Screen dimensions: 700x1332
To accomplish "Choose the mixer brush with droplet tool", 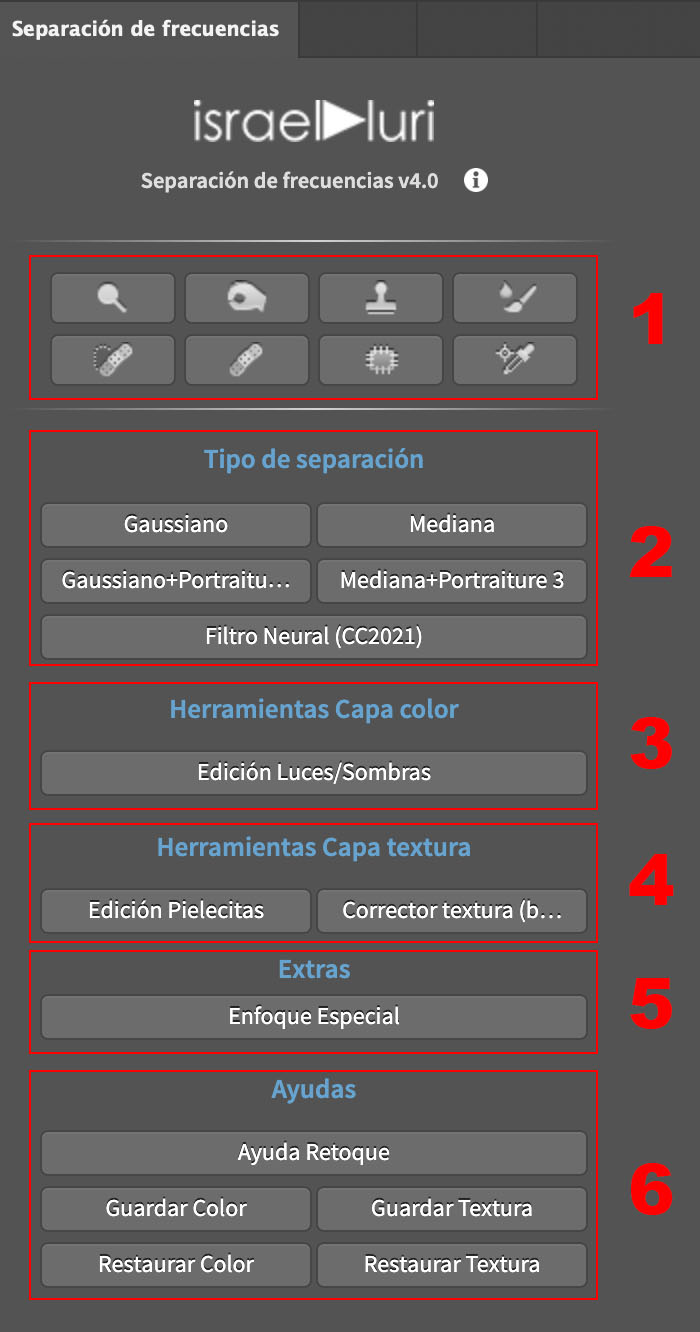I will pyautogui.click(x=515, y=298).
